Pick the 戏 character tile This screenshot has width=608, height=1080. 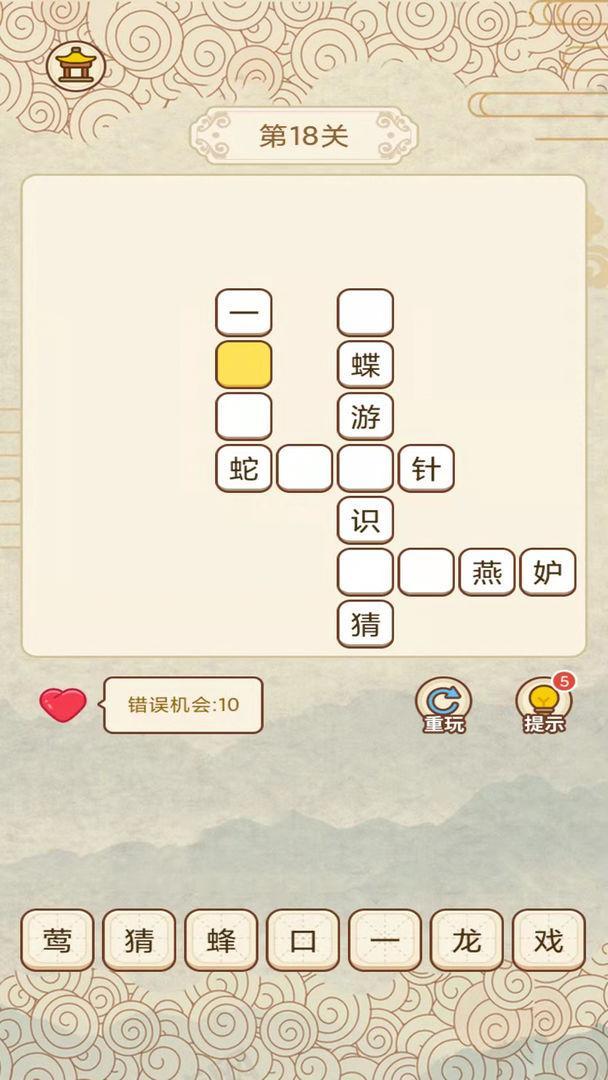(x=549, y=940)
